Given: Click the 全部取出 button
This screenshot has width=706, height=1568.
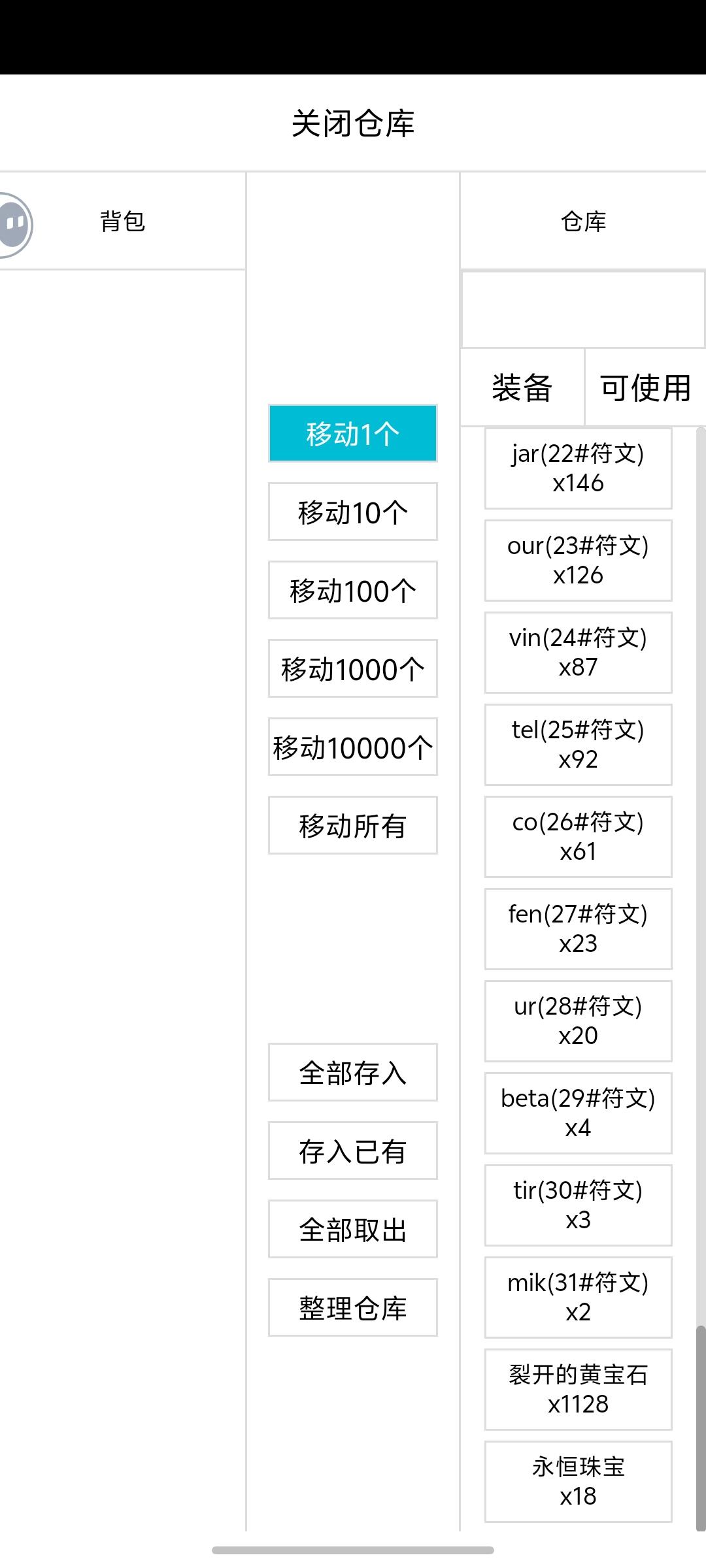Looking at the screenshot, I should 352,1228.
